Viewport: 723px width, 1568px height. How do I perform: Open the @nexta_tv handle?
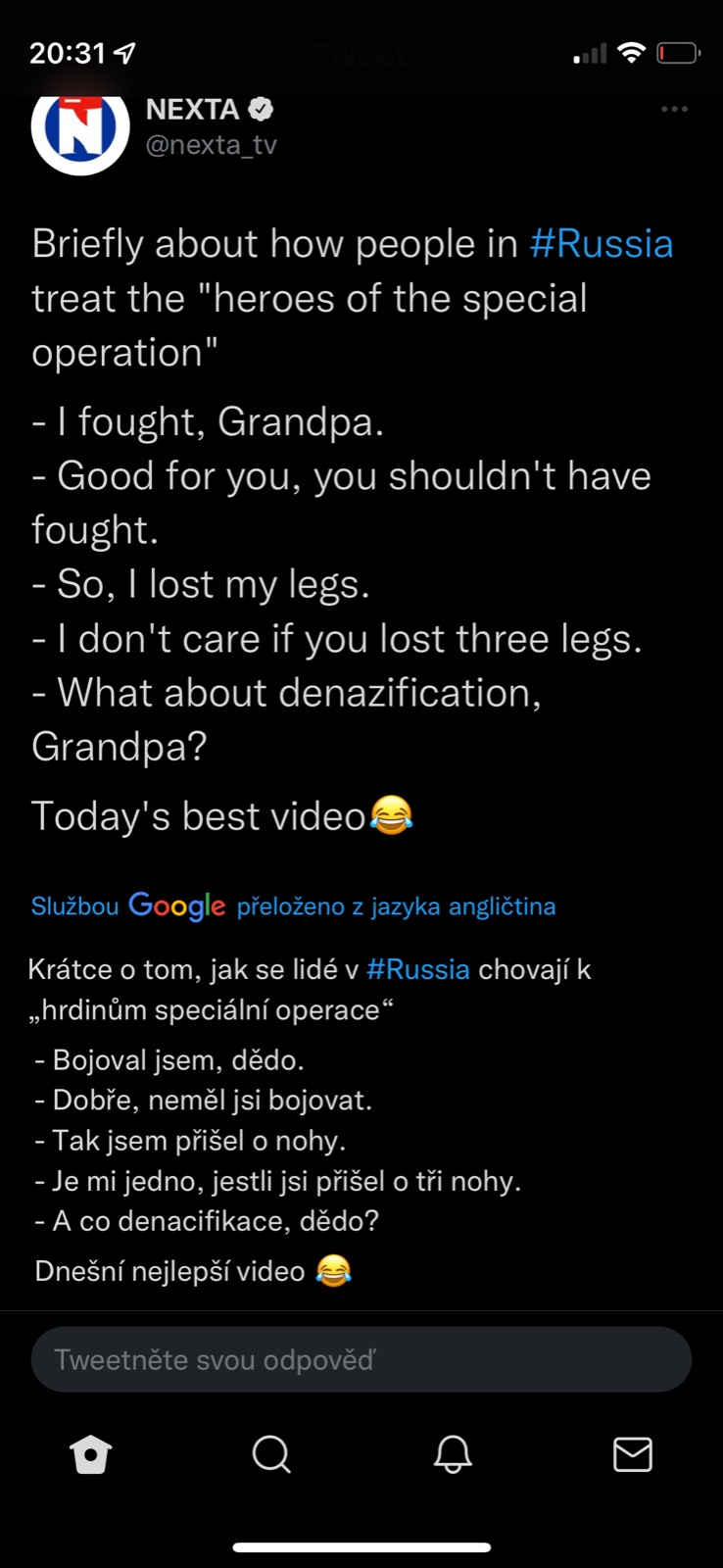tap(212, 145)
